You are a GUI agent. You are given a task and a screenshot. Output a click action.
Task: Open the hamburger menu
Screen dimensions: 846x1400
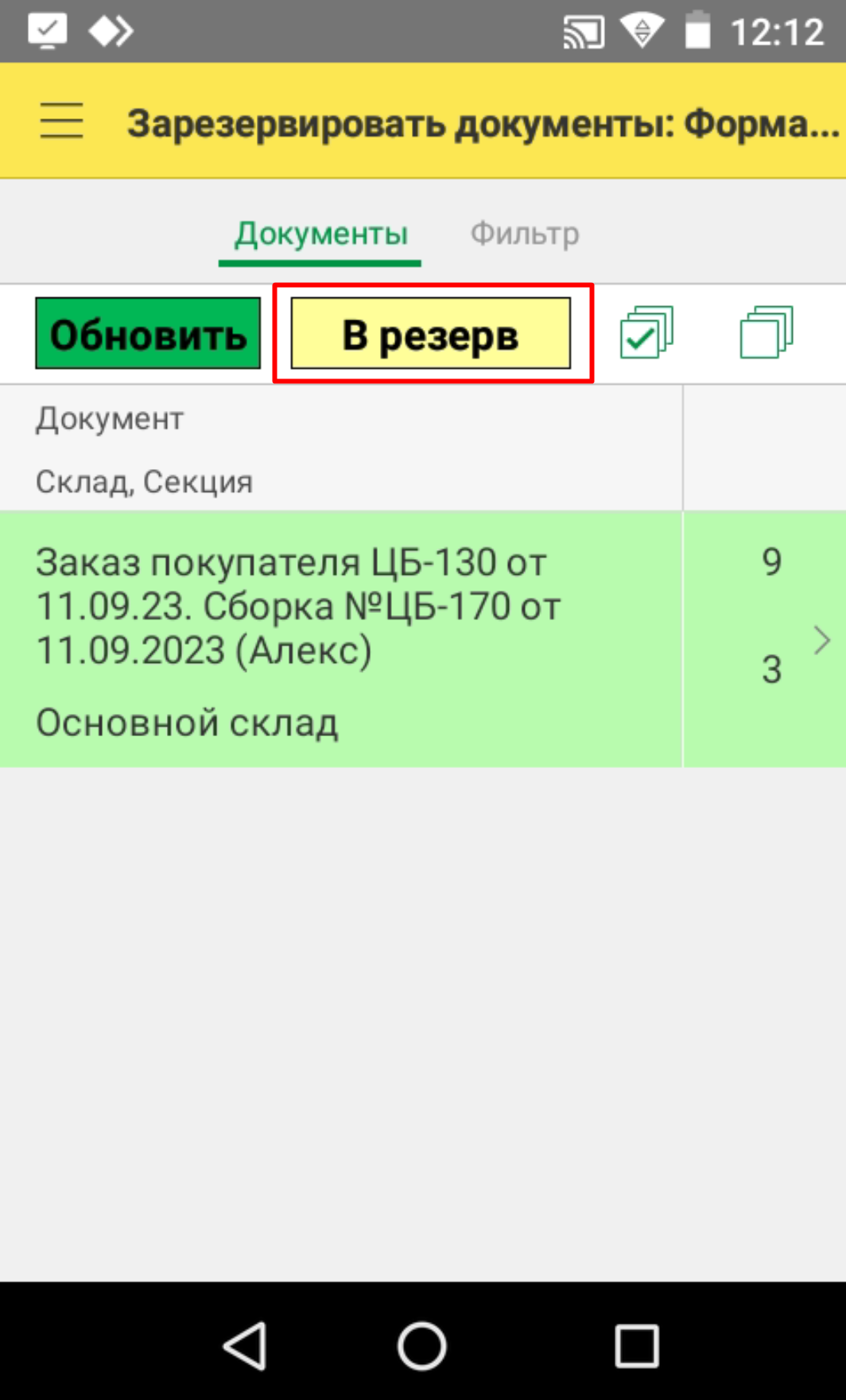tap(62, 122)
